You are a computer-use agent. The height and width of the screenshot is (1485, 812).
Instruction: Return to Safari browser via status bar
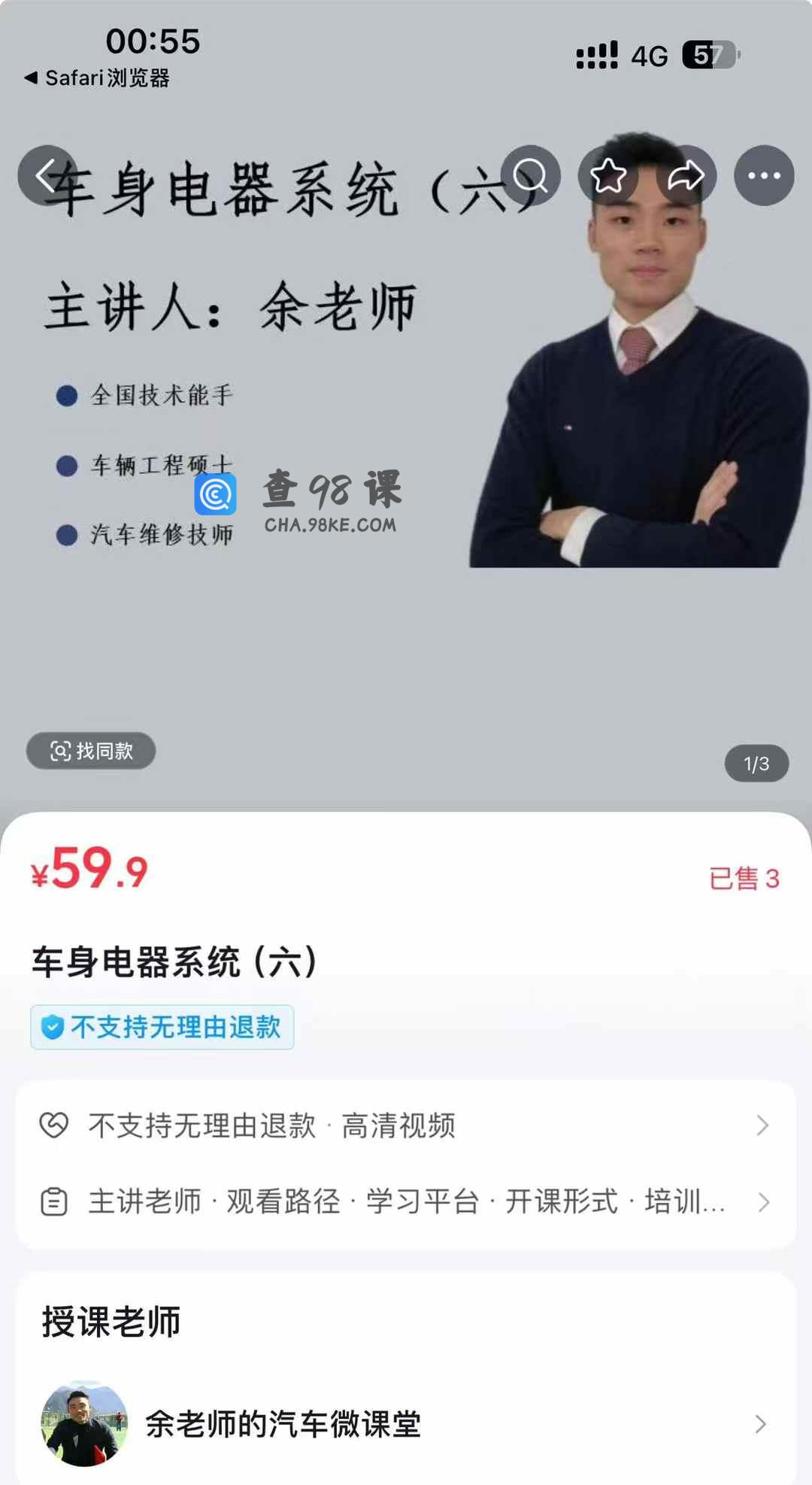(97, 77)
